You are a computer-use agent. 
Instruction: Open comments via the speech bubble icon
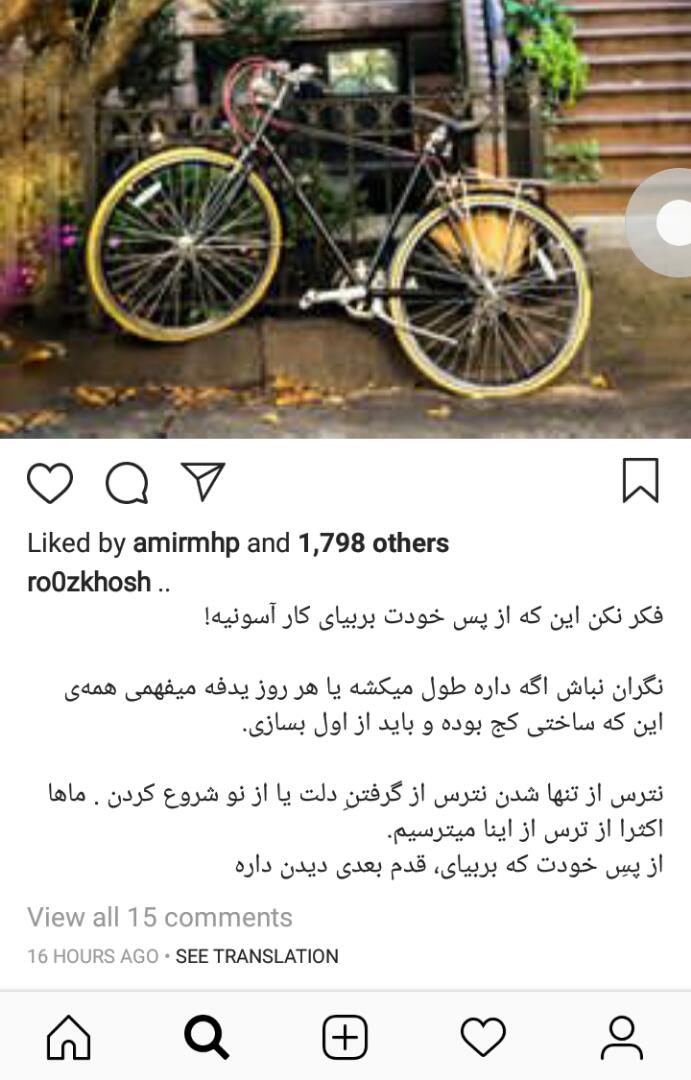click(x=127, y=483)
